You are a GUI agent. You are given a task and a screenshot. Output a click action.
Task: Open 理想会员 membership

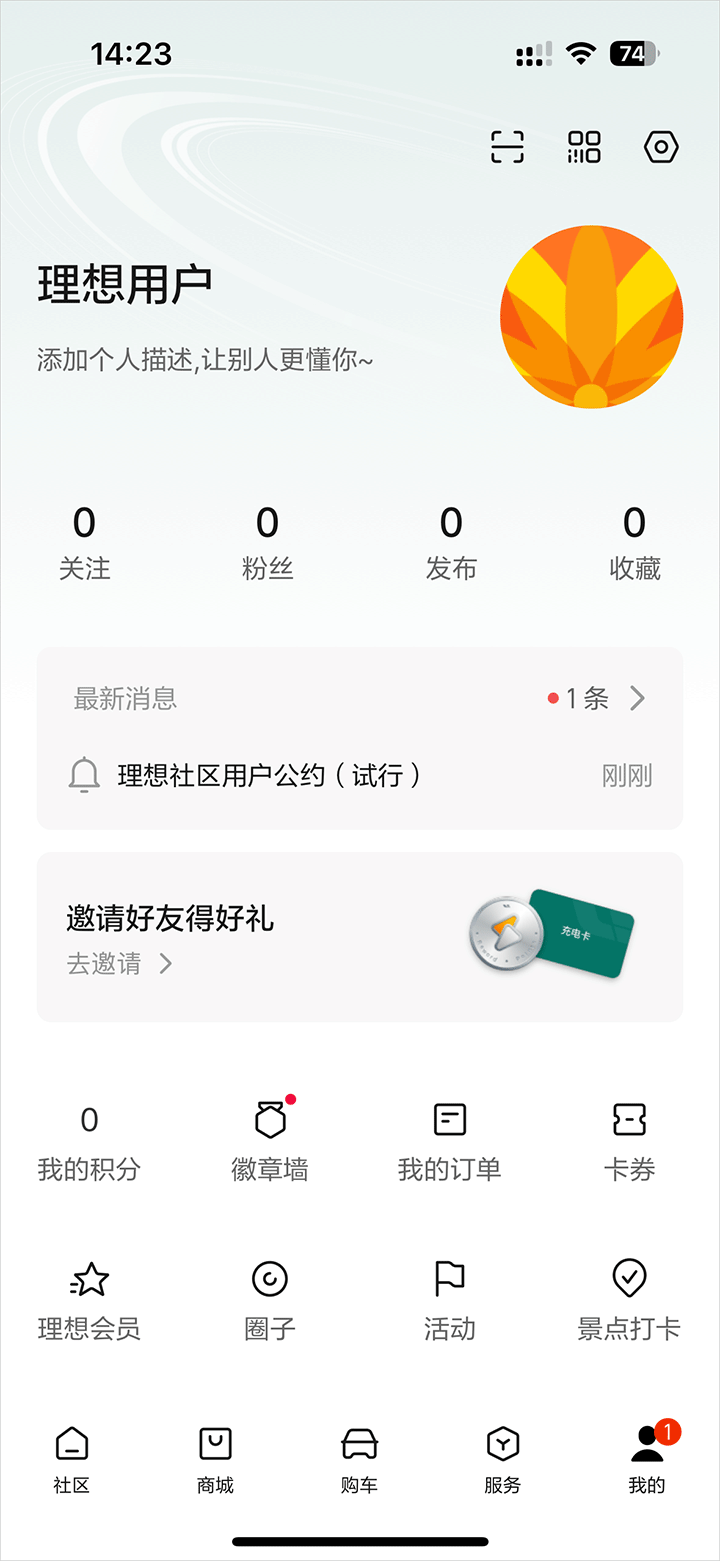(89, 1303)
